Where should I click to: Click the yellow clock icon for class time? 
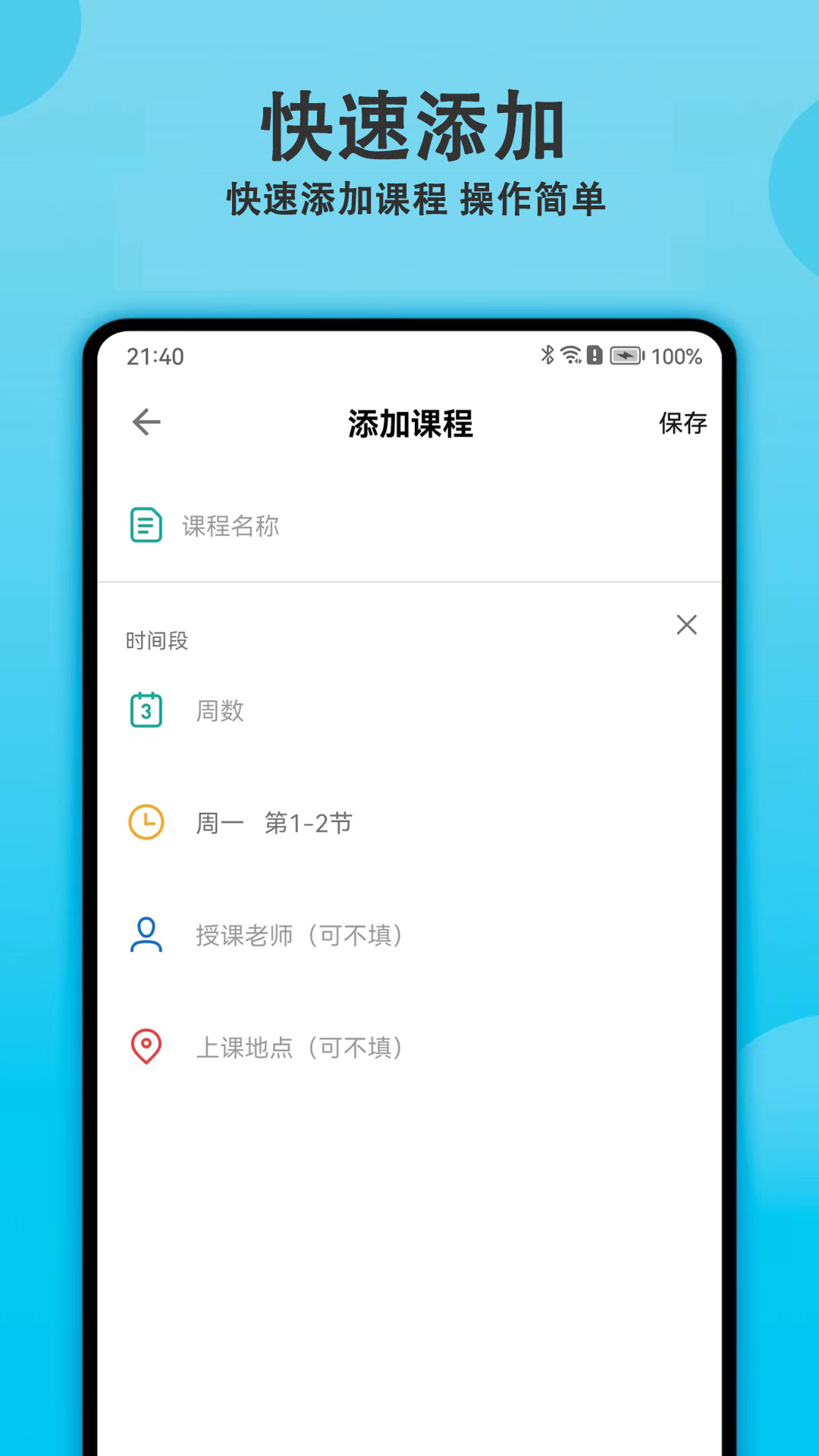click(x=146, y=822)
